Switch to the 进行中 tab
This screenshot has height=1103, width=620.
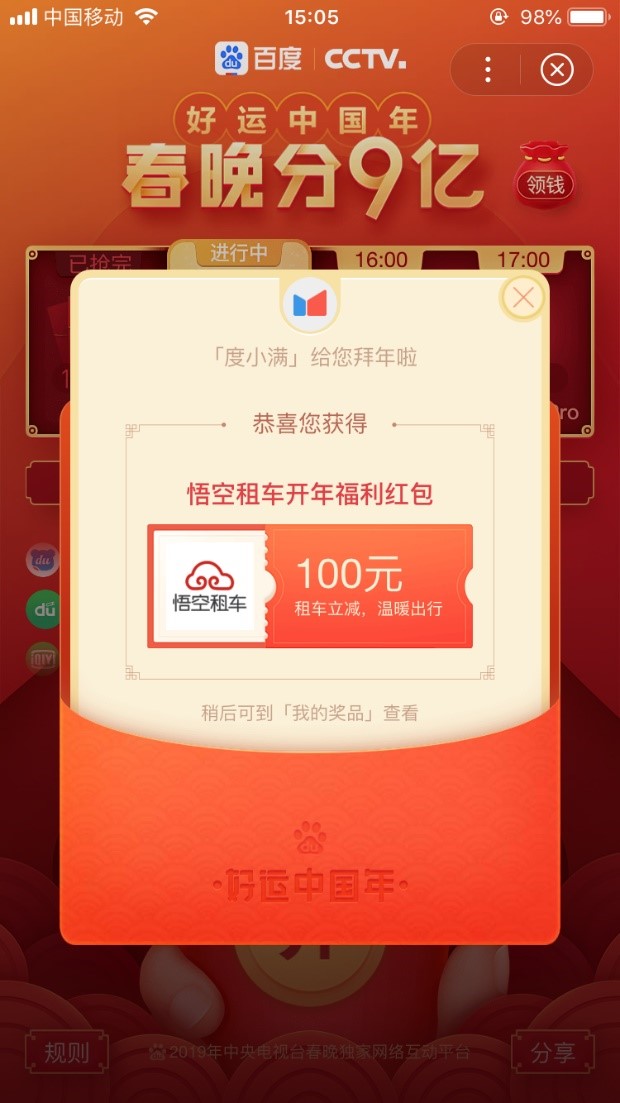click(x=239, y=253)
